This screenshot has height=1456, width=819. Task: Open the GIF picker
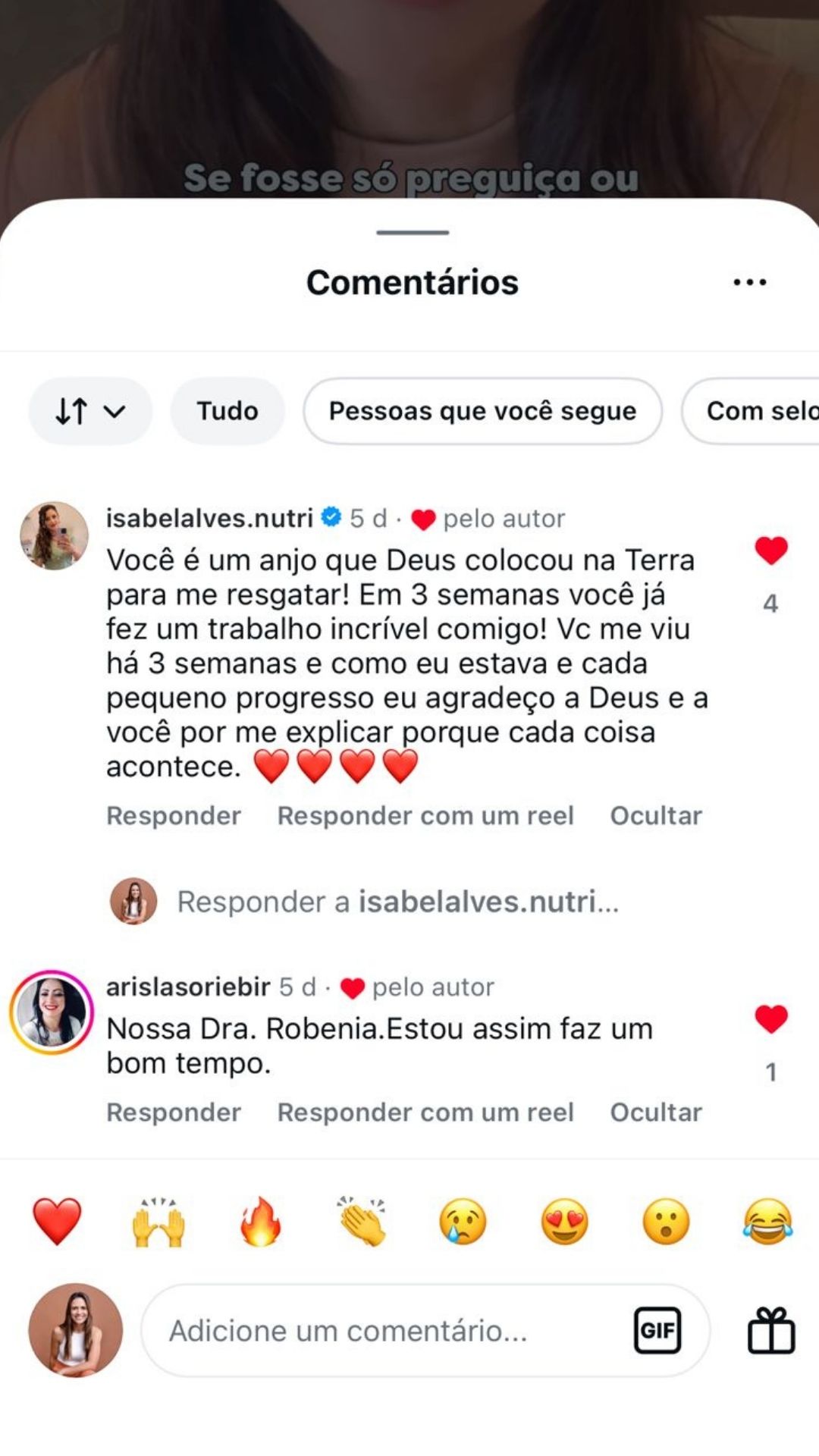[657, 1331]
